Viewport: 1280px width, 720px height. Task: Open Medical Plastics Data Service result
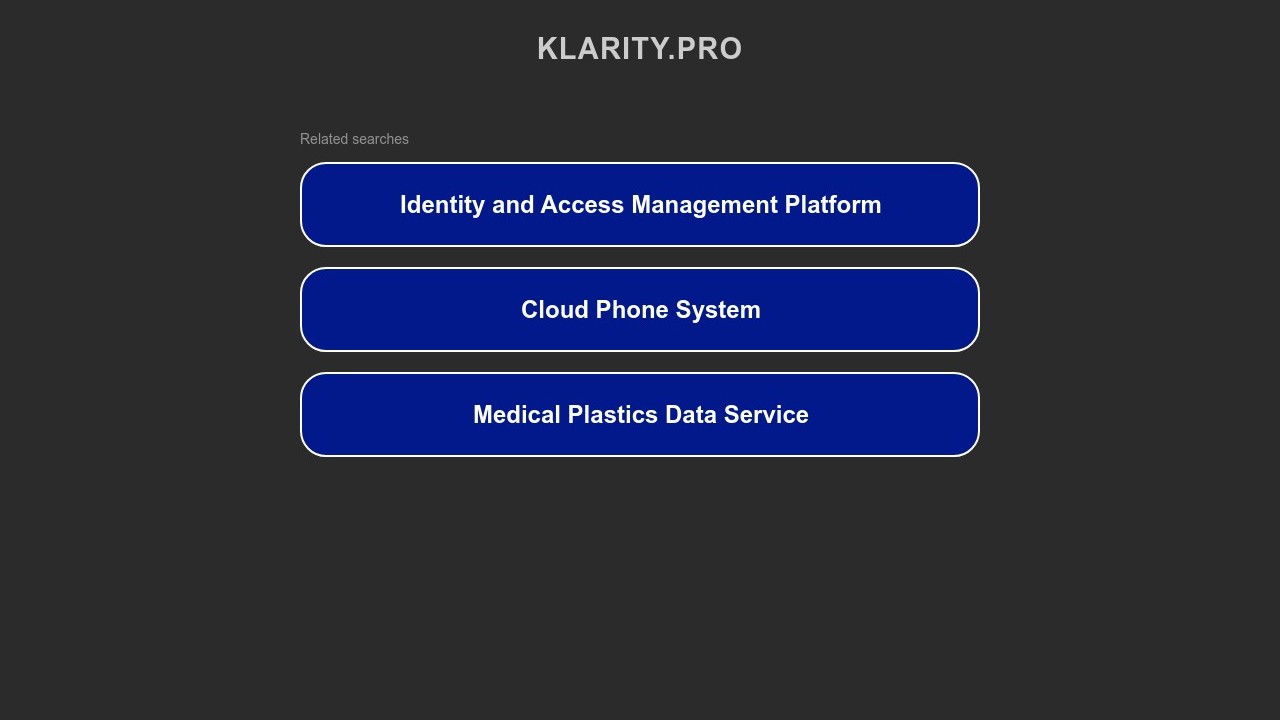[640, 415]
